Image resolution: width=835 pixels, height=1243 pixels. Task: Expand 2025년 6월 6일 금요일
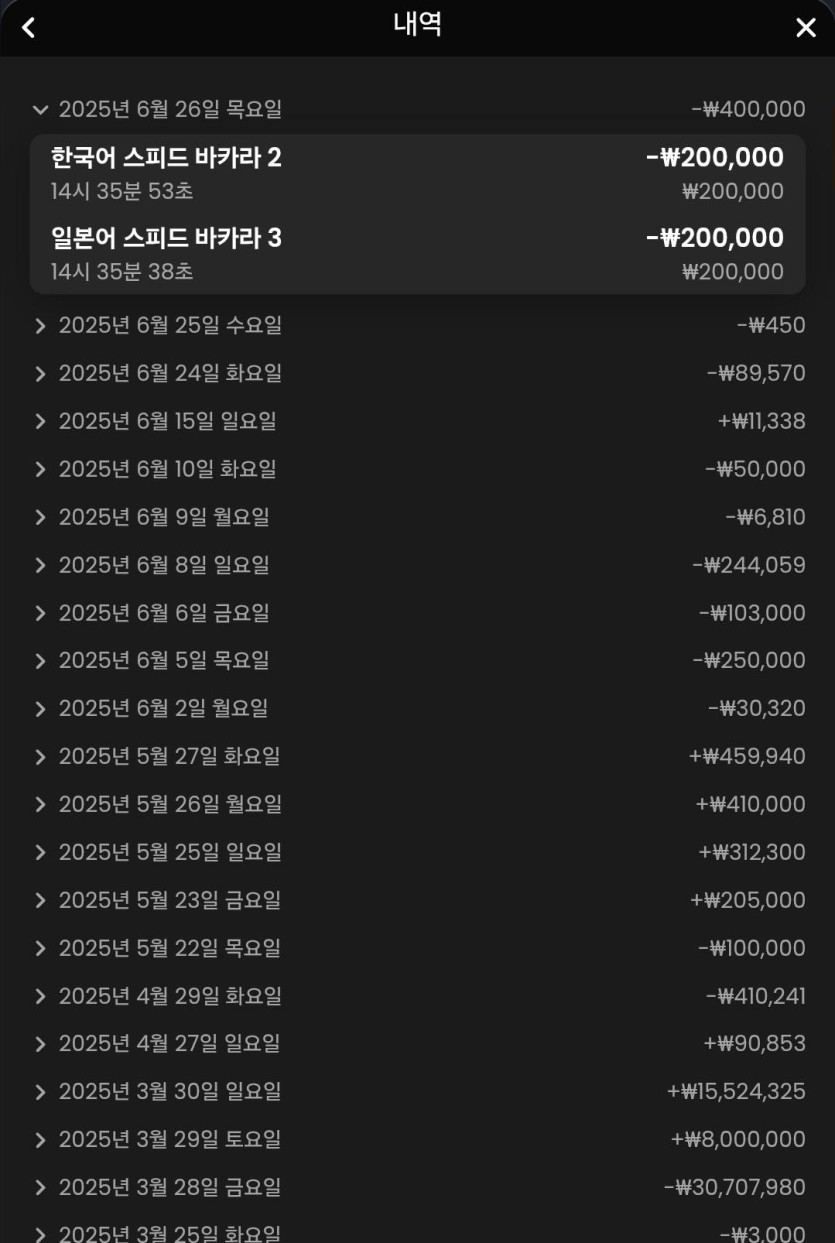tap(164, 613)
